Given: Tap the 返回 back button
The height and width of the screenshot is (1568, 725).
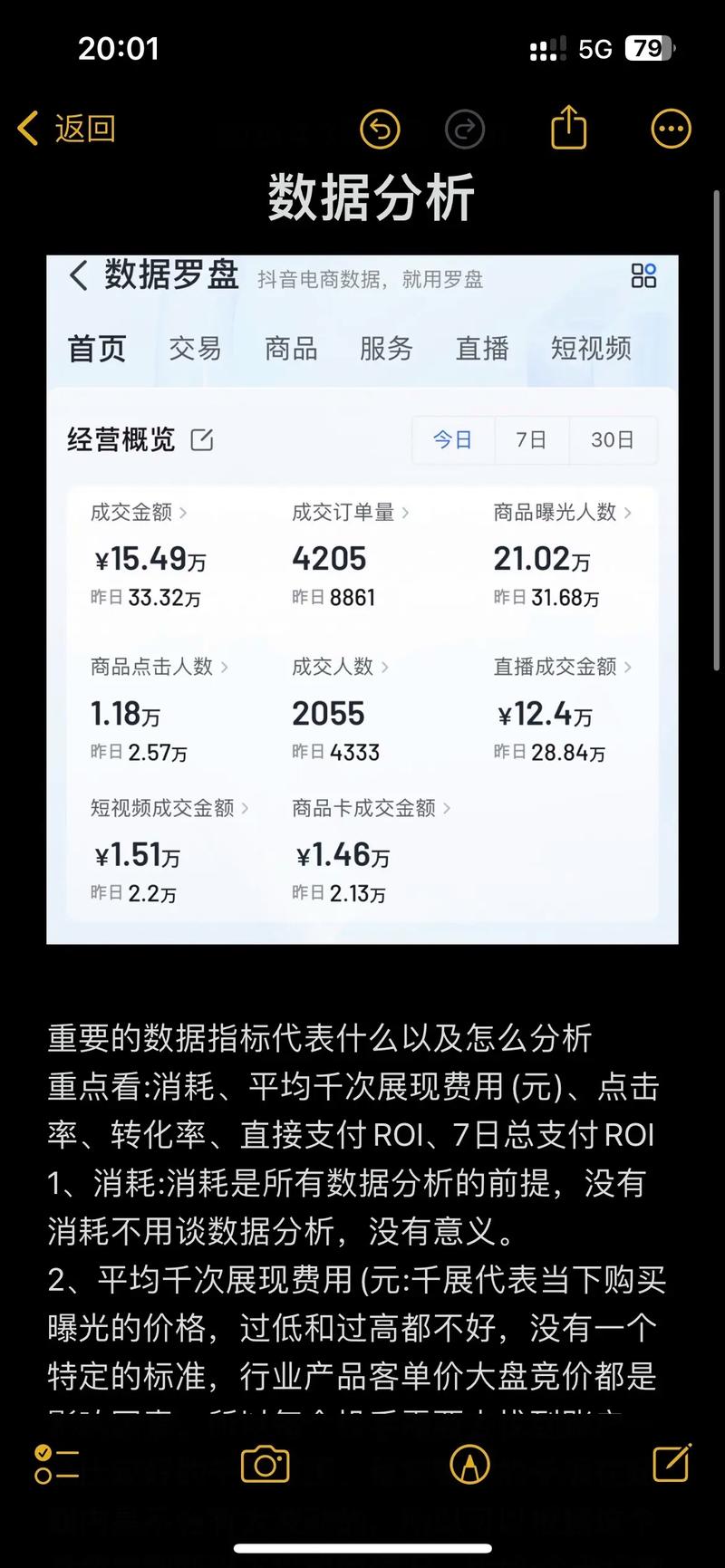Looking at the screenshot, I should tap(65, 129).
